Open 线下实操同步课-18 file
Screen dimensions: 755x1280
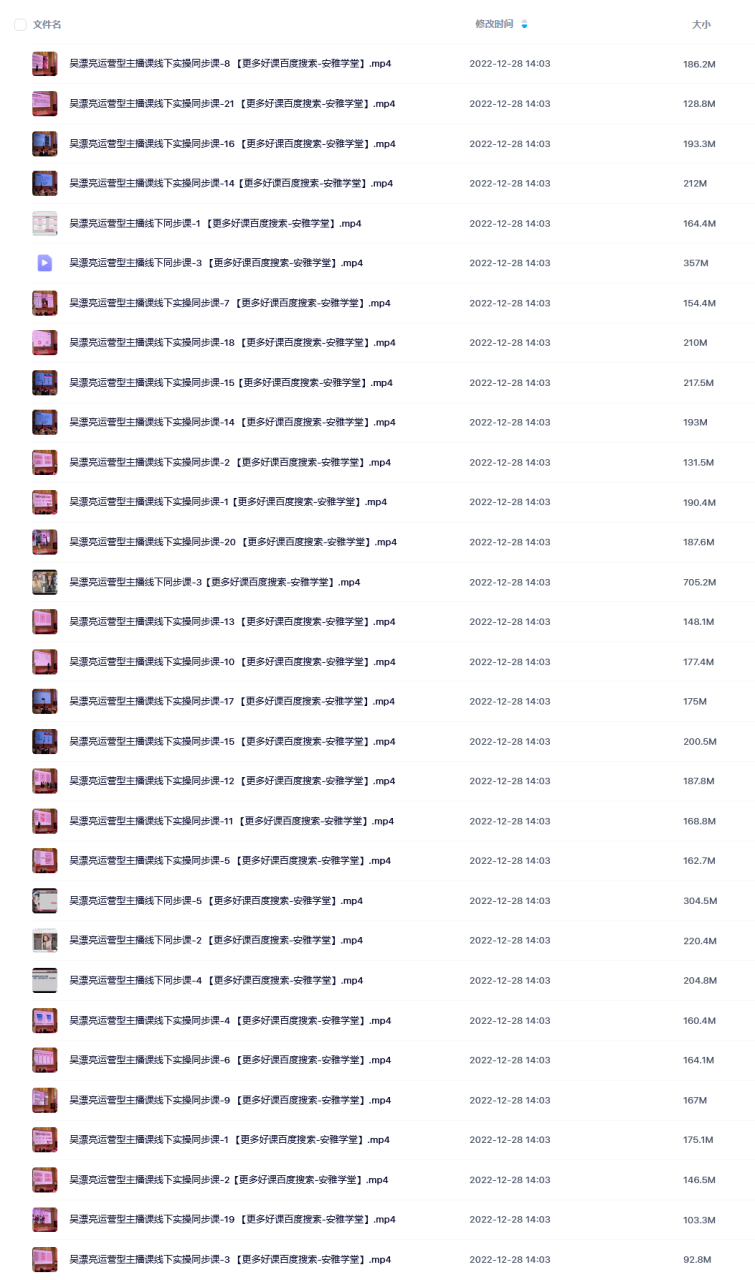232,343
